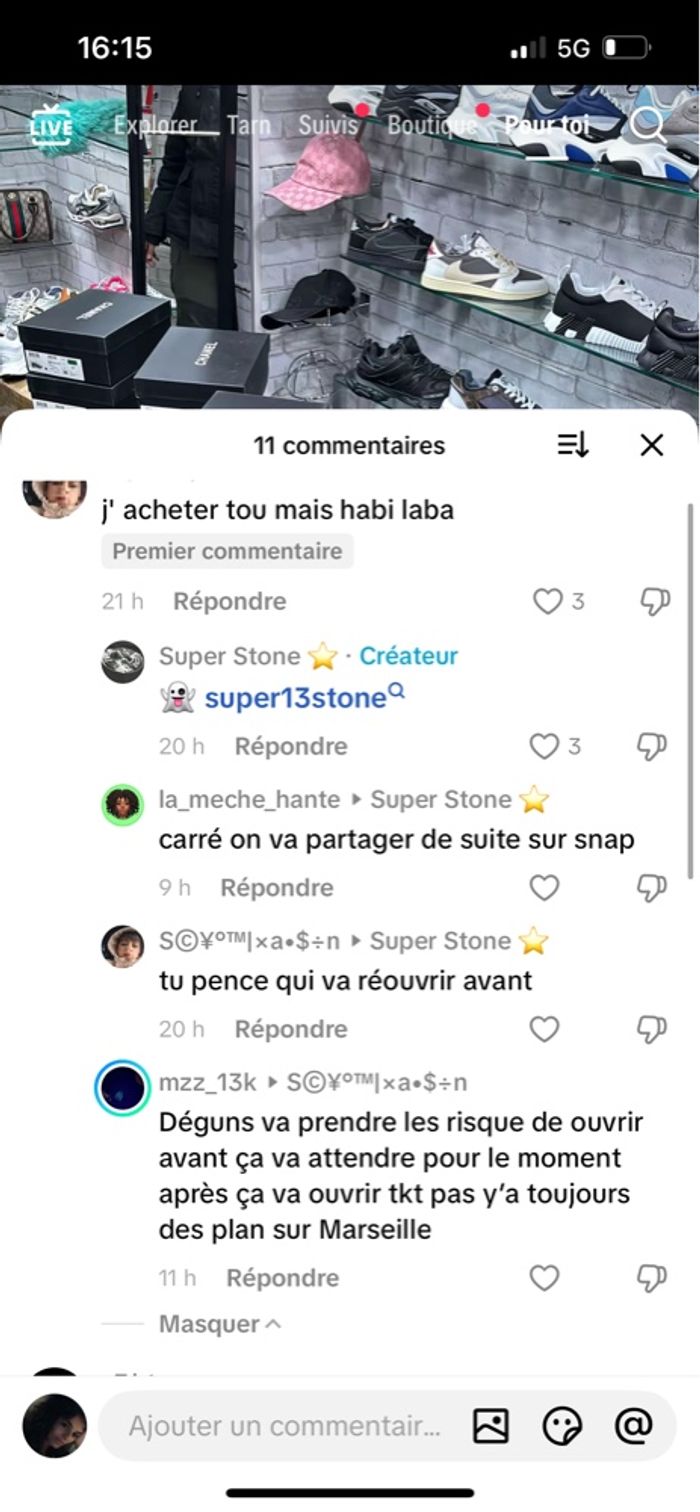The width and height of the screenshot is (700, 1512).
Task: View la_meche_hante's profile picture
Action: (x=123, y=805)
